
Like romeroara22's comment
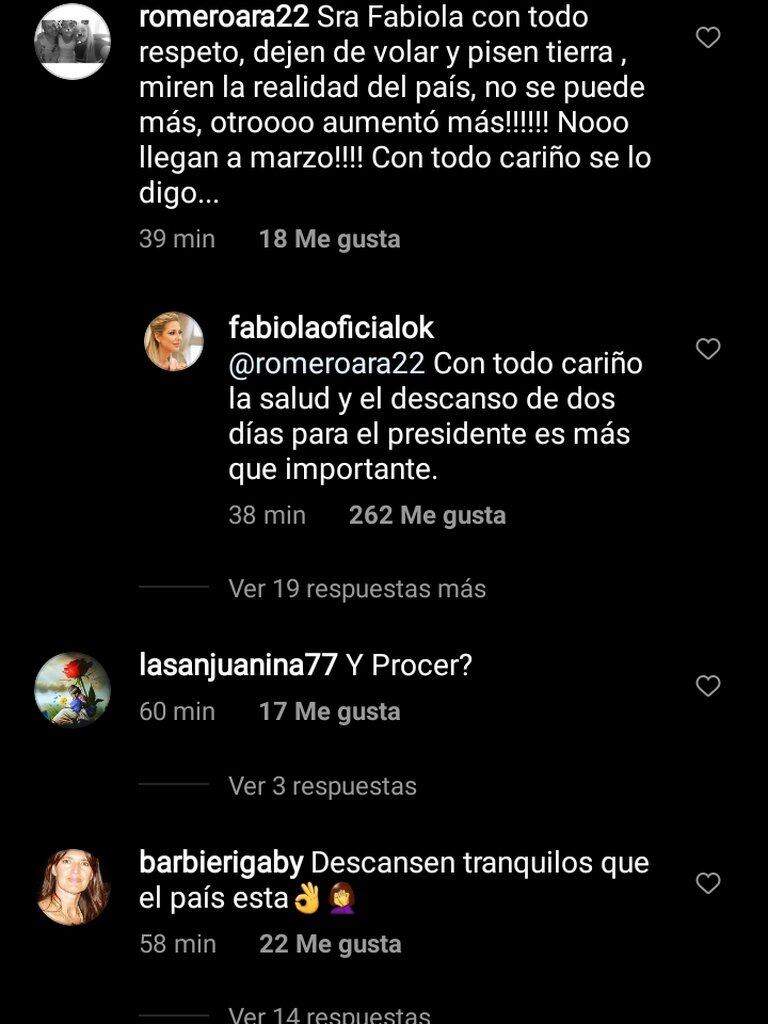(x=708, y=39)
